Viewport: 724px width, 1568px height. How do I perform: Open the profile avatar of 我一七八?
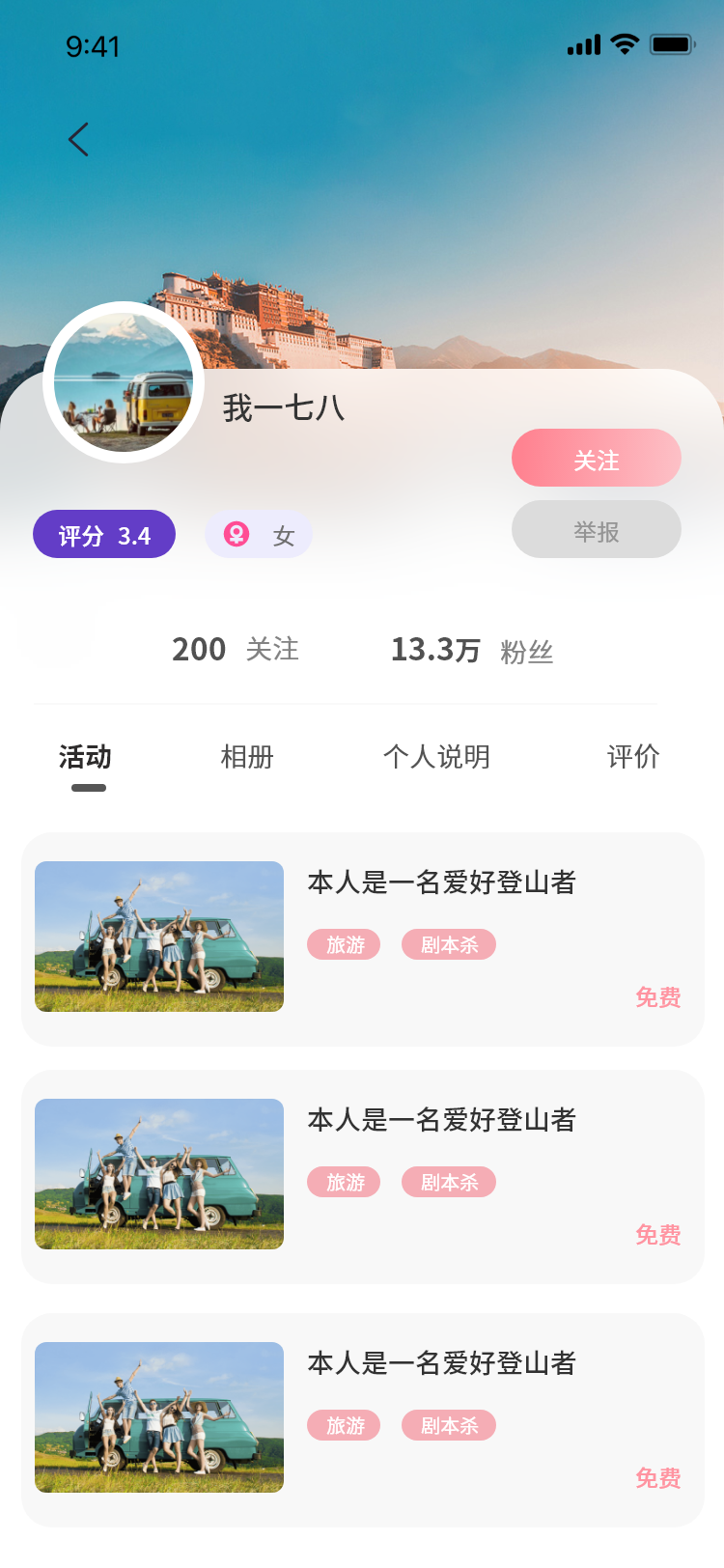click(124, 382)
